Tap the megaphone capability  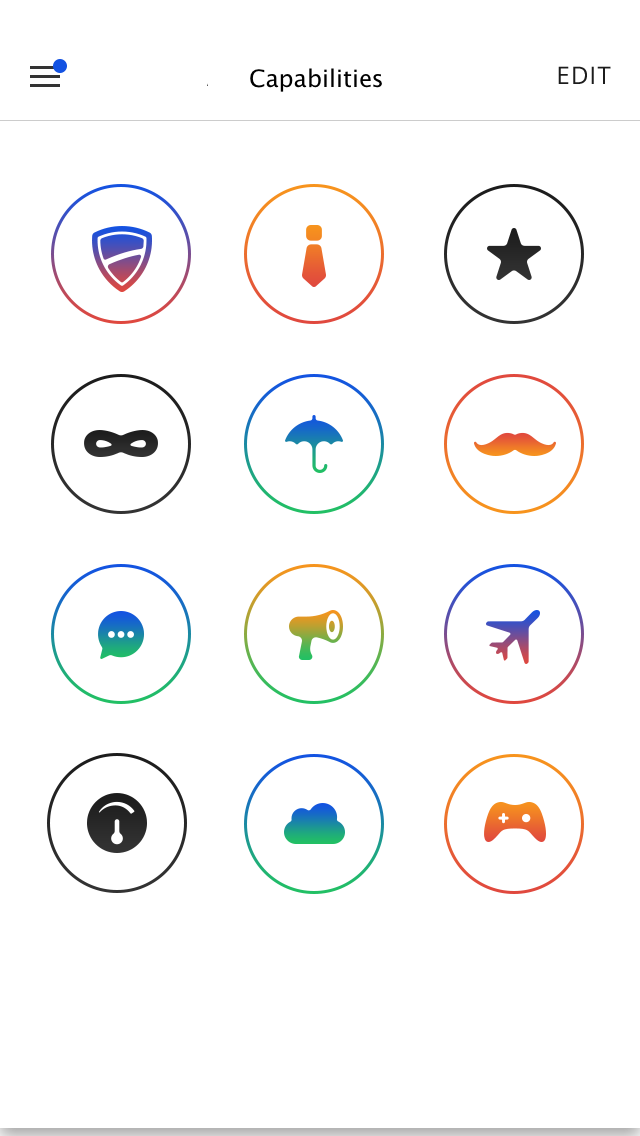click(x=314, y=634)
